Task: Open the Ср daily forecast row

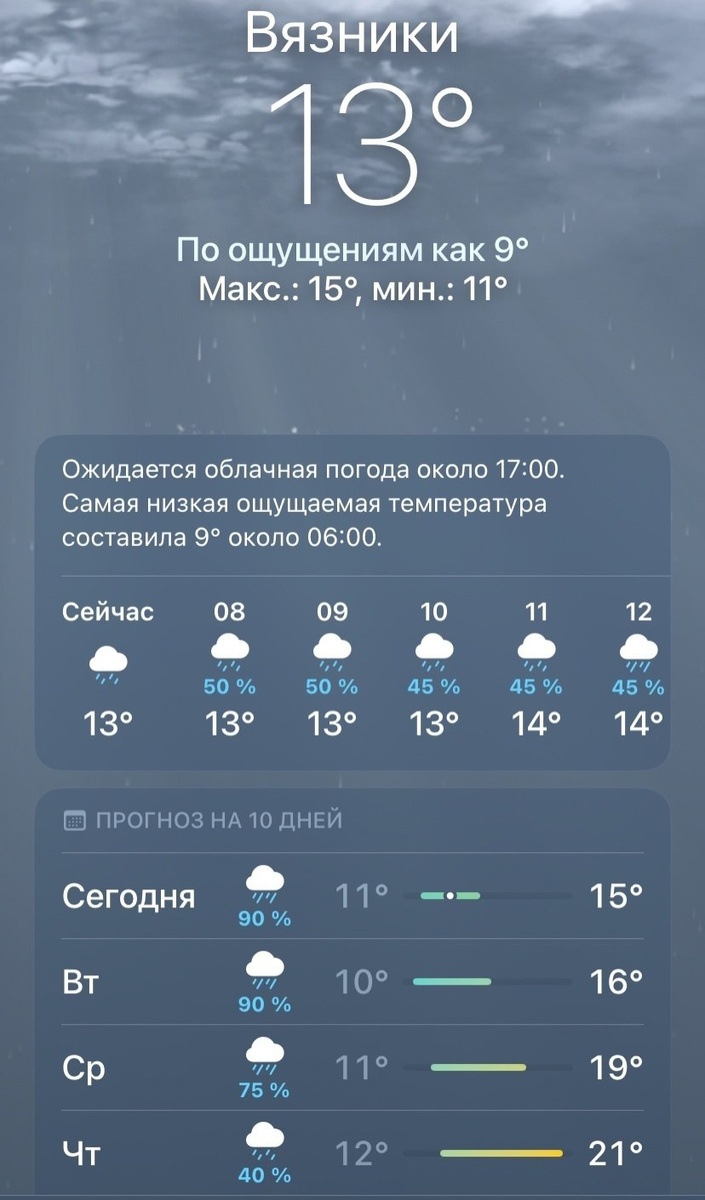Action: point(352,1068)
